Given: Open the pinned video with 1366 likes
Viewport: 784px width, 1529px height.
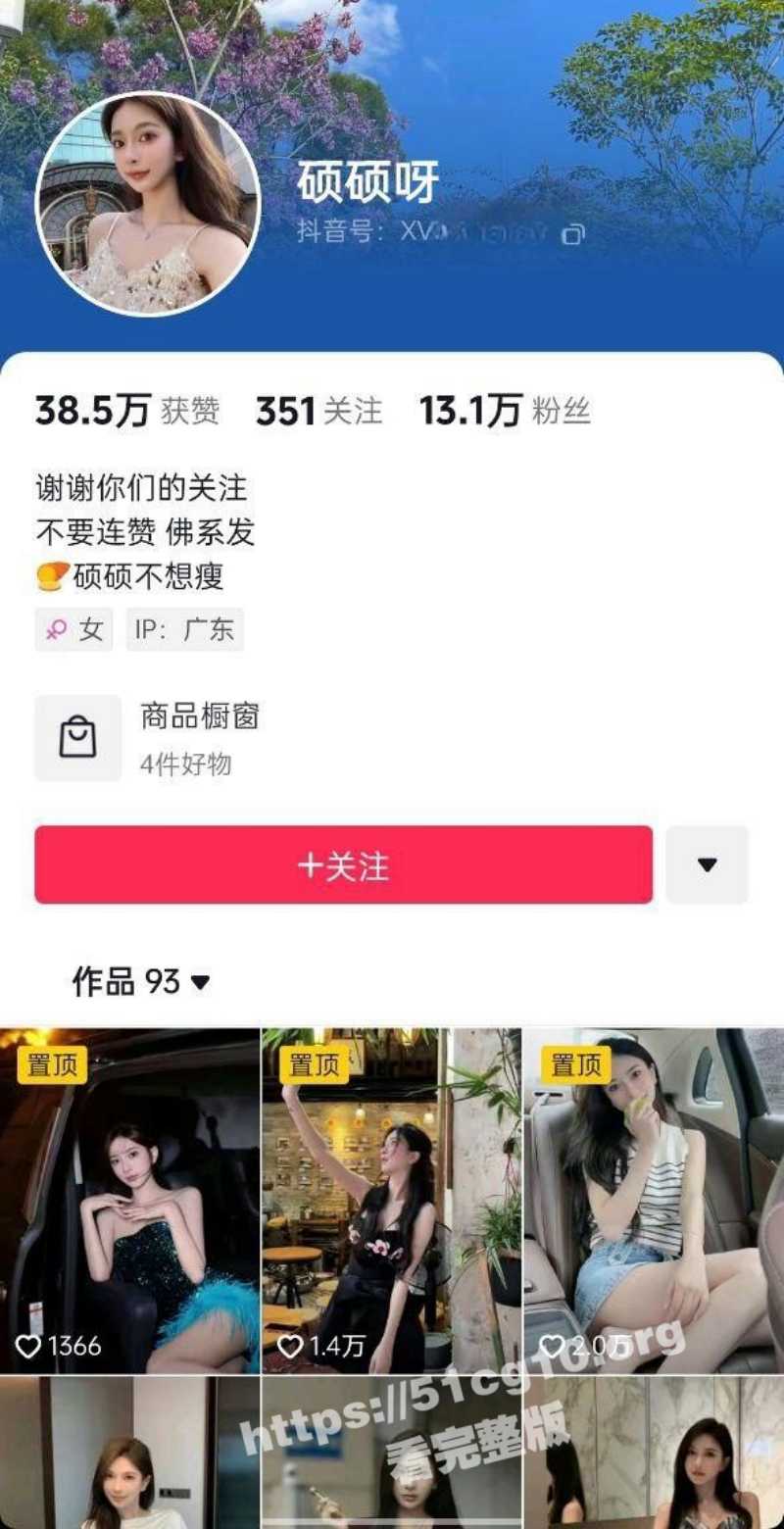Looking at the screenshot, I should coord(129,1201).
